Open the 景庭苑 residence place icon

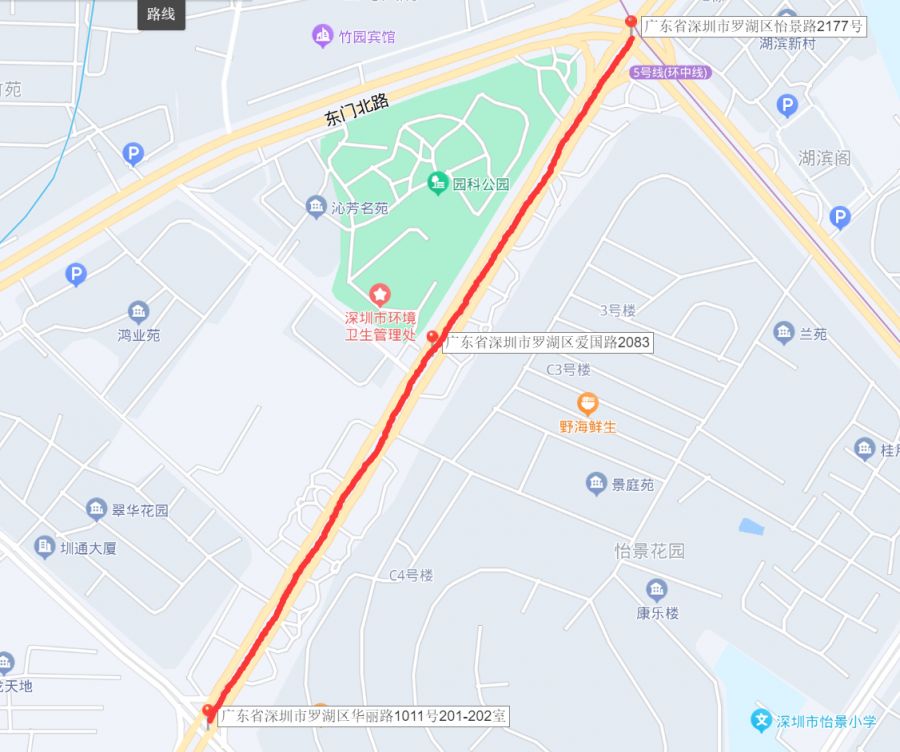(x=596, y=484)
